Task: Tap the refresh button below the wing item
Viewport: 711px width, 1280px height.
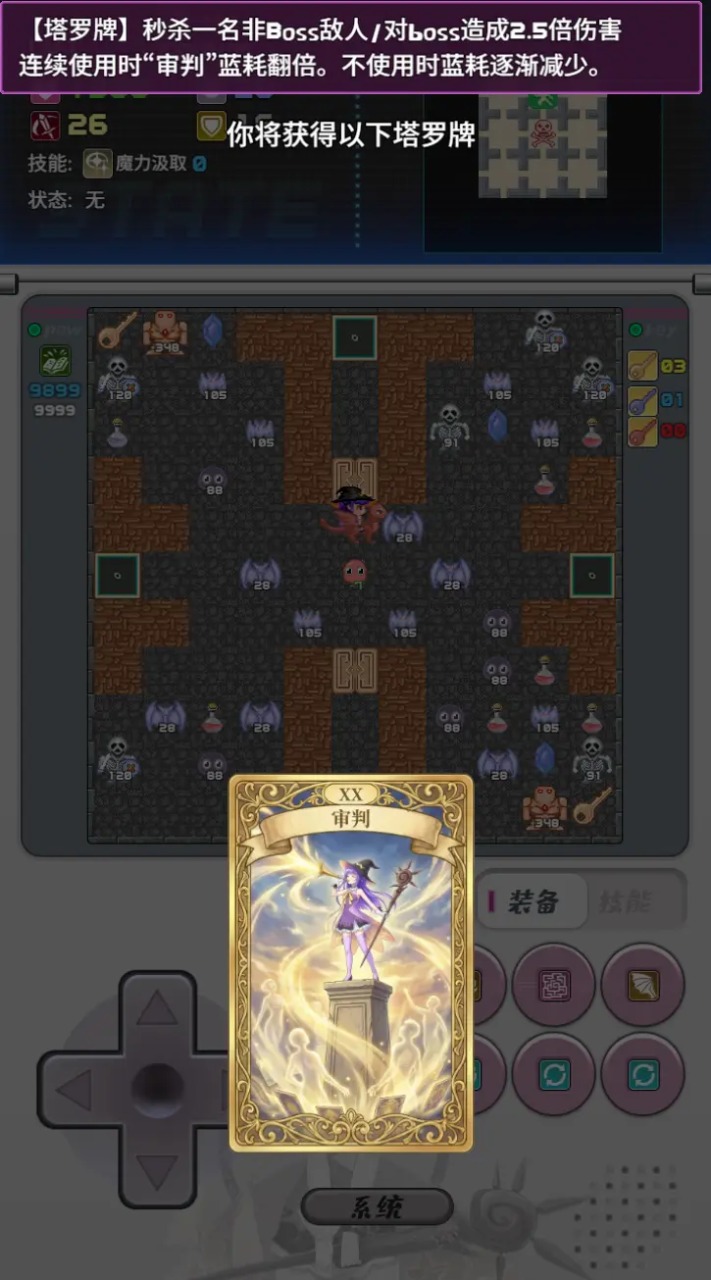Action: tap(642, 1074)
